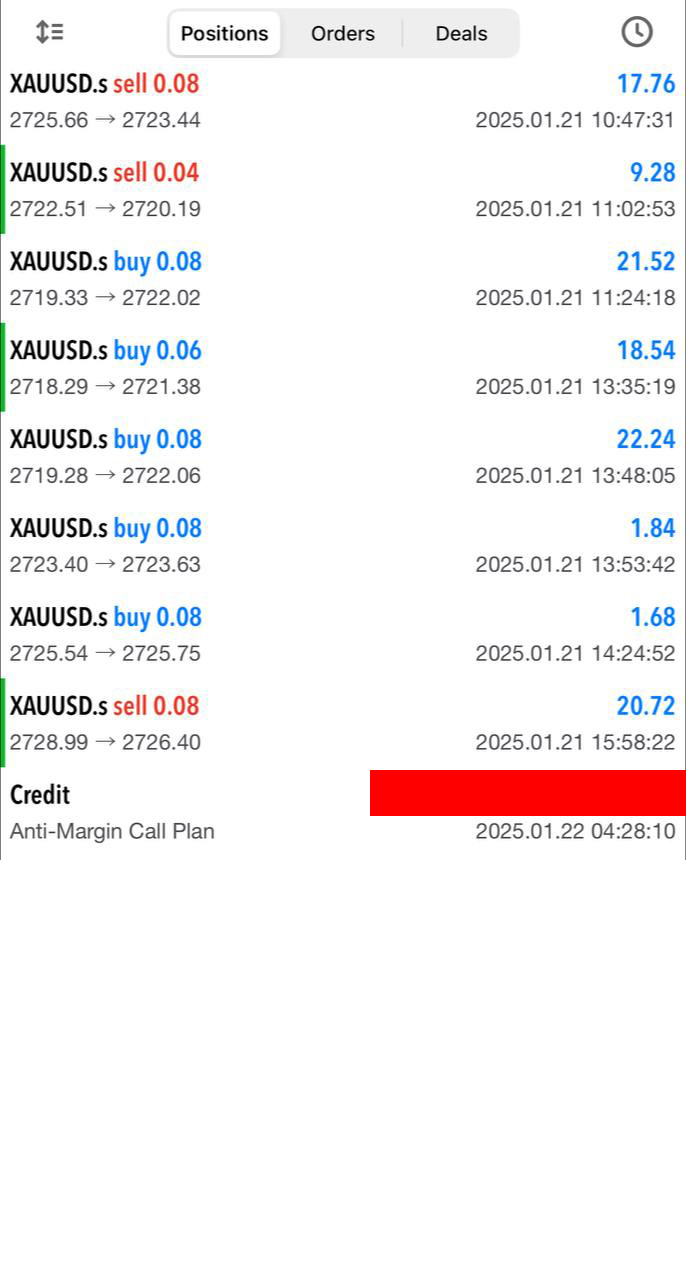686x1280 pixels.
Task: Open the buy 0.08 position with profit 22.24
Action: (x=343, y=456)
